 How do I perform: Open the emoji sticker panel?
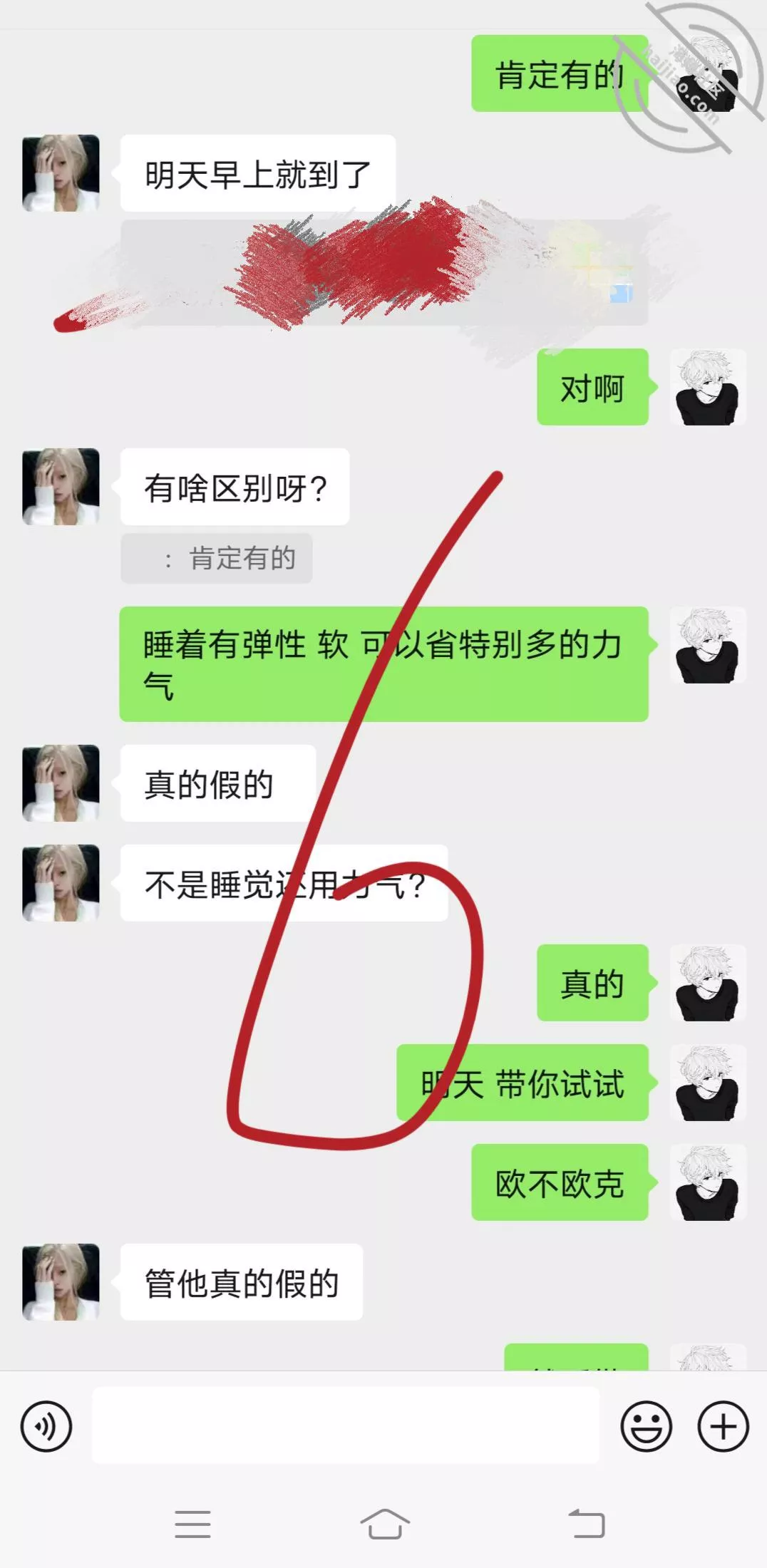point(646,1427)
